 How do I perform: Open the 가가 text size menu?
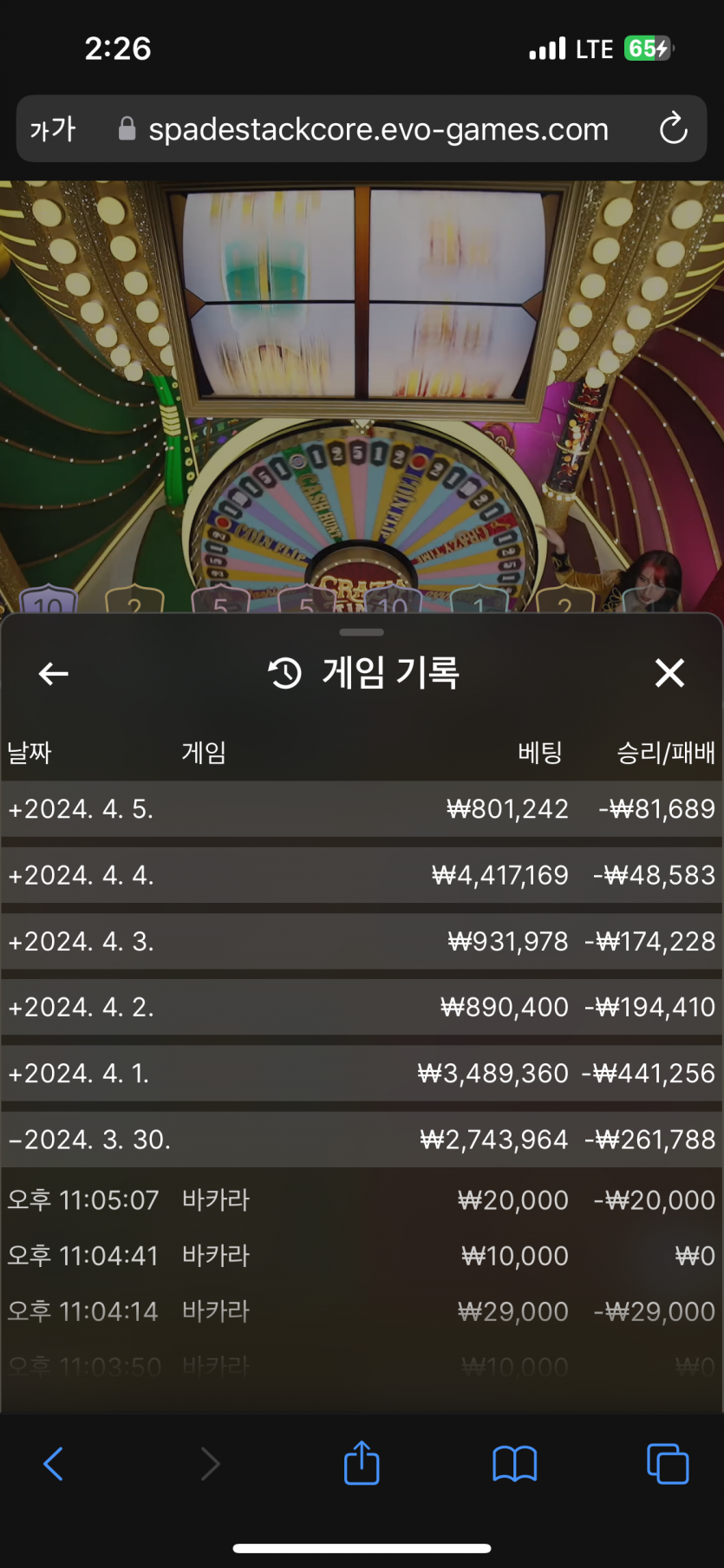[x=53, y=129]
